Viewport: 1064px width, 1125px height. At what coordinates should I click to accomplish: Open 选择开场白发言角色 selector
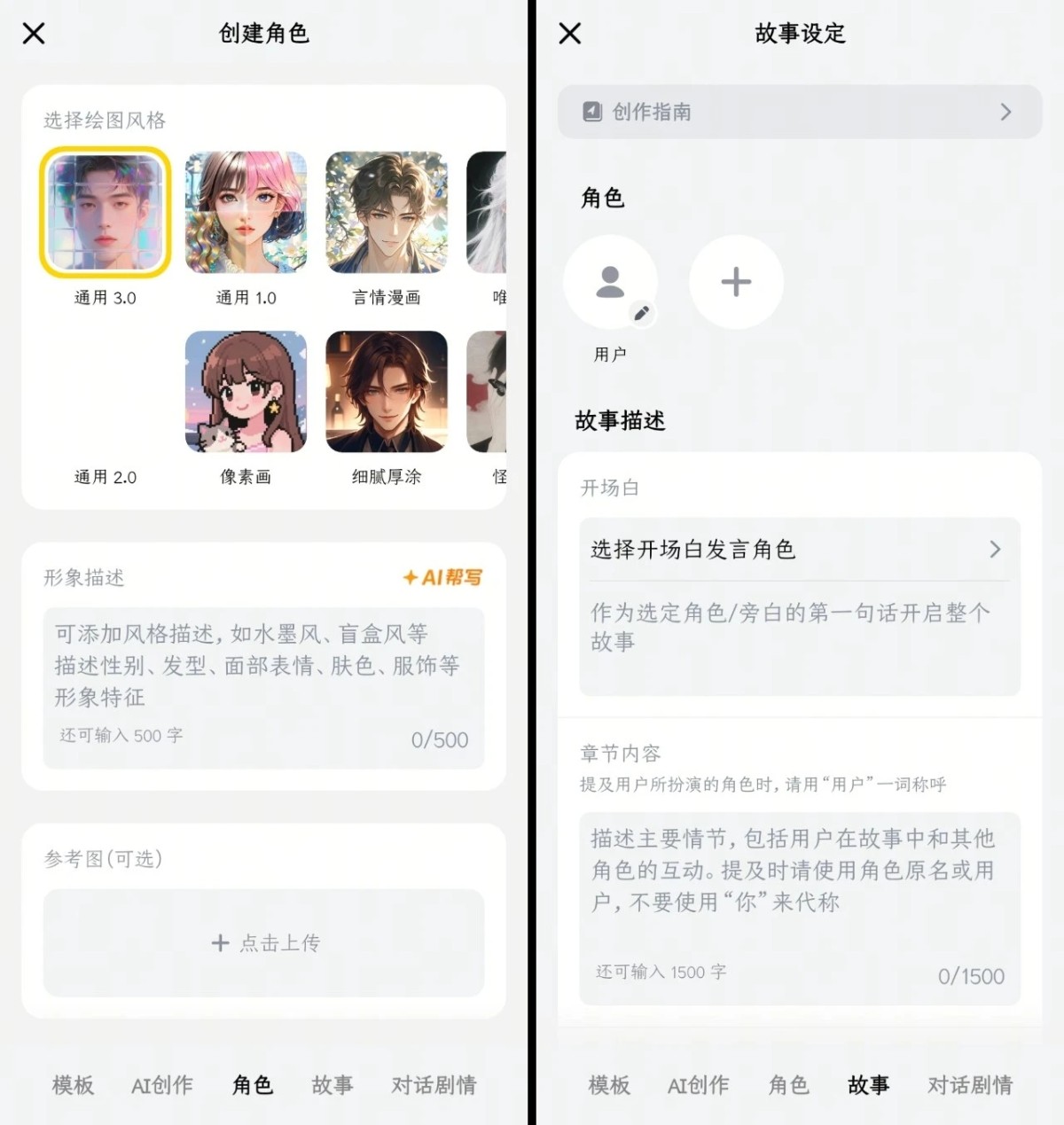click(799, 550)
